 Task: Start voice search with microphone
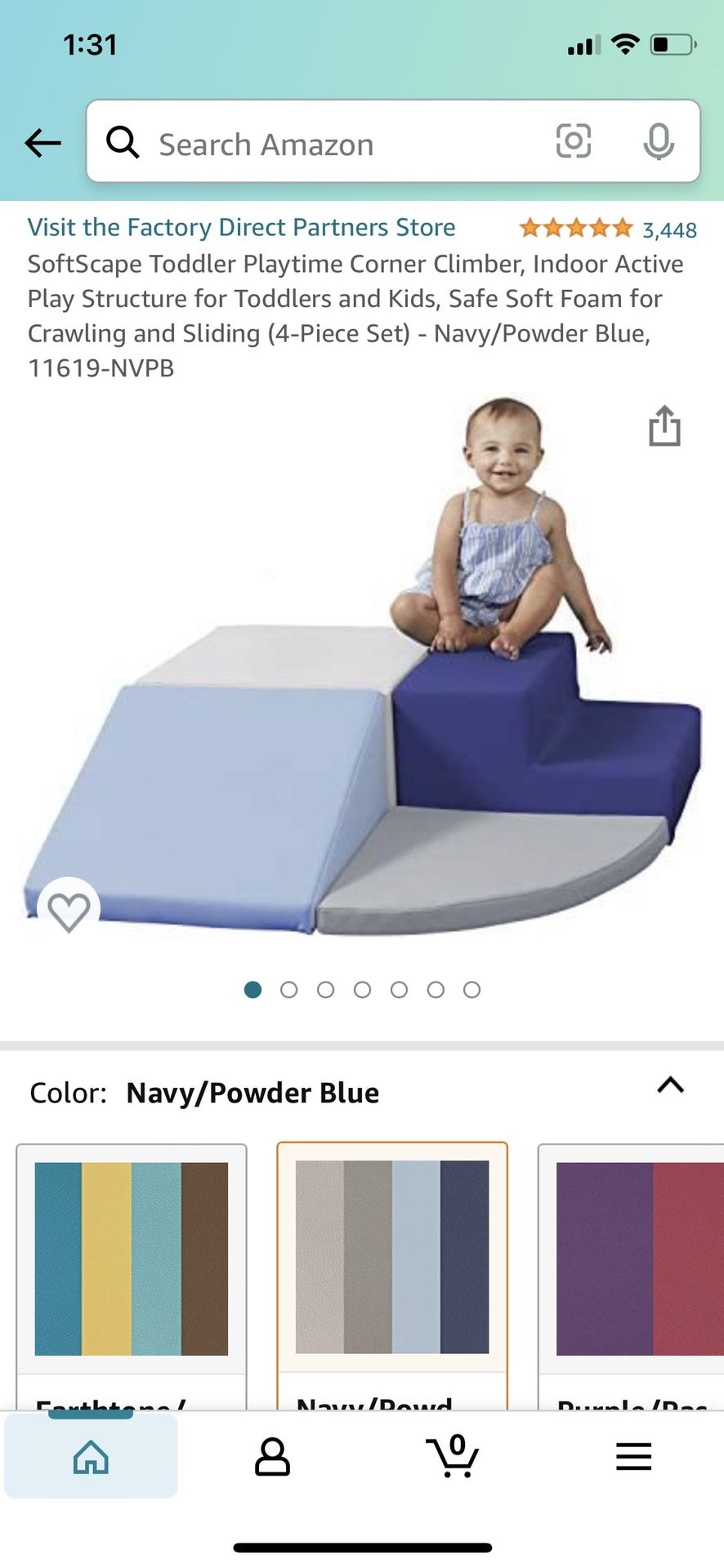(x=658, y=142)
